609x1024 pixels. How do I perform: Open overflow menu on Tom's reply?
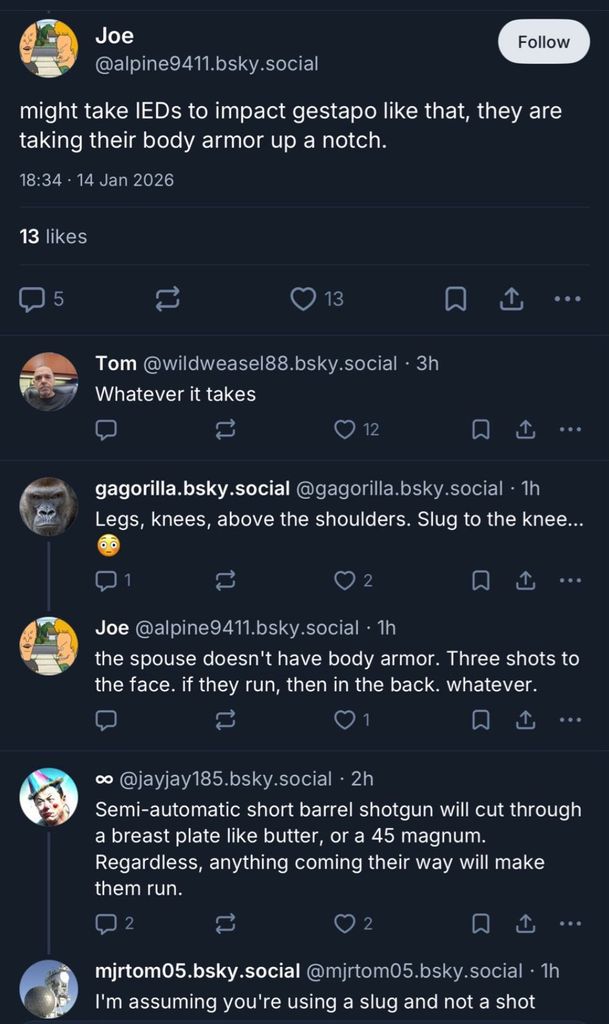[x=570, y=429]
